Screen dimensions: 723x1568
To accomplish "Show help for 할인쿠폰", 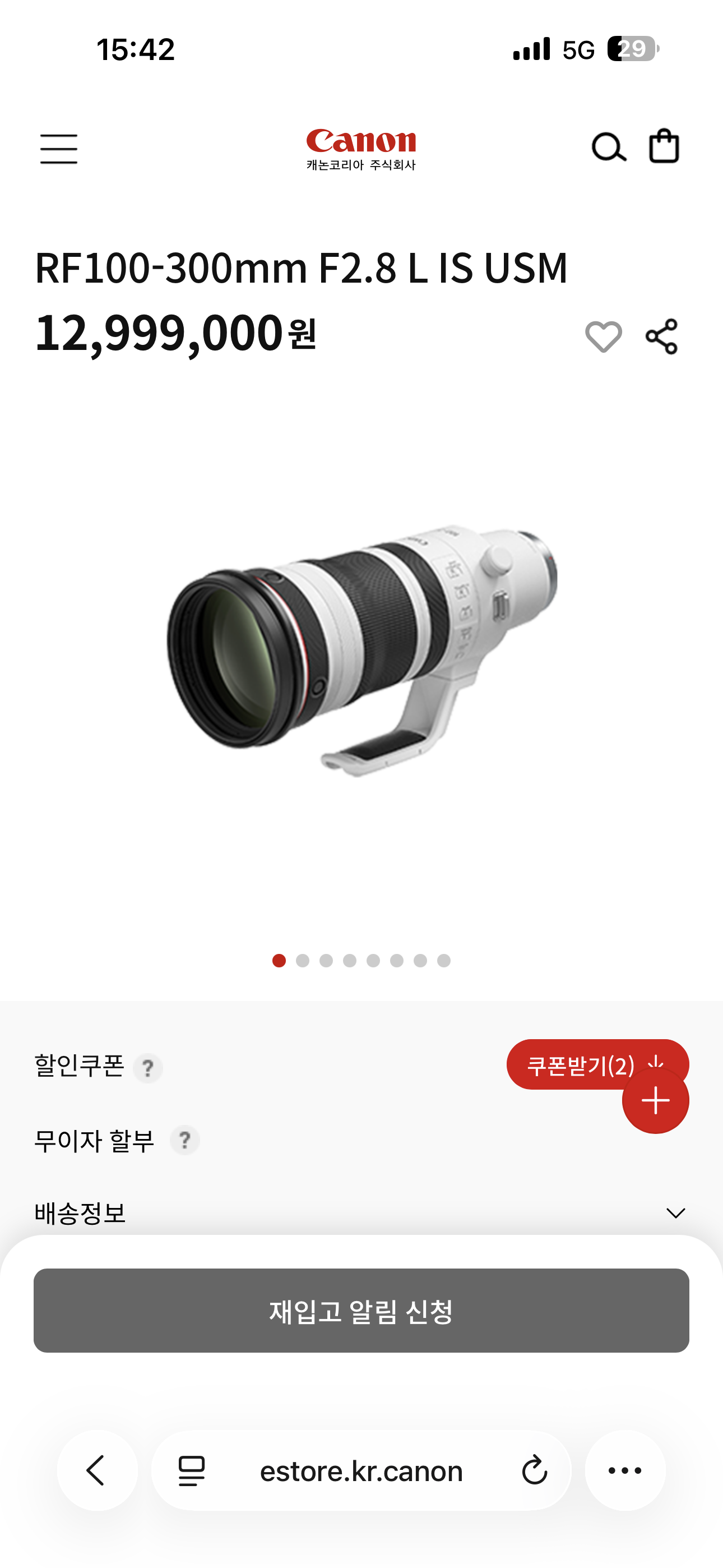I will 148,1068.
